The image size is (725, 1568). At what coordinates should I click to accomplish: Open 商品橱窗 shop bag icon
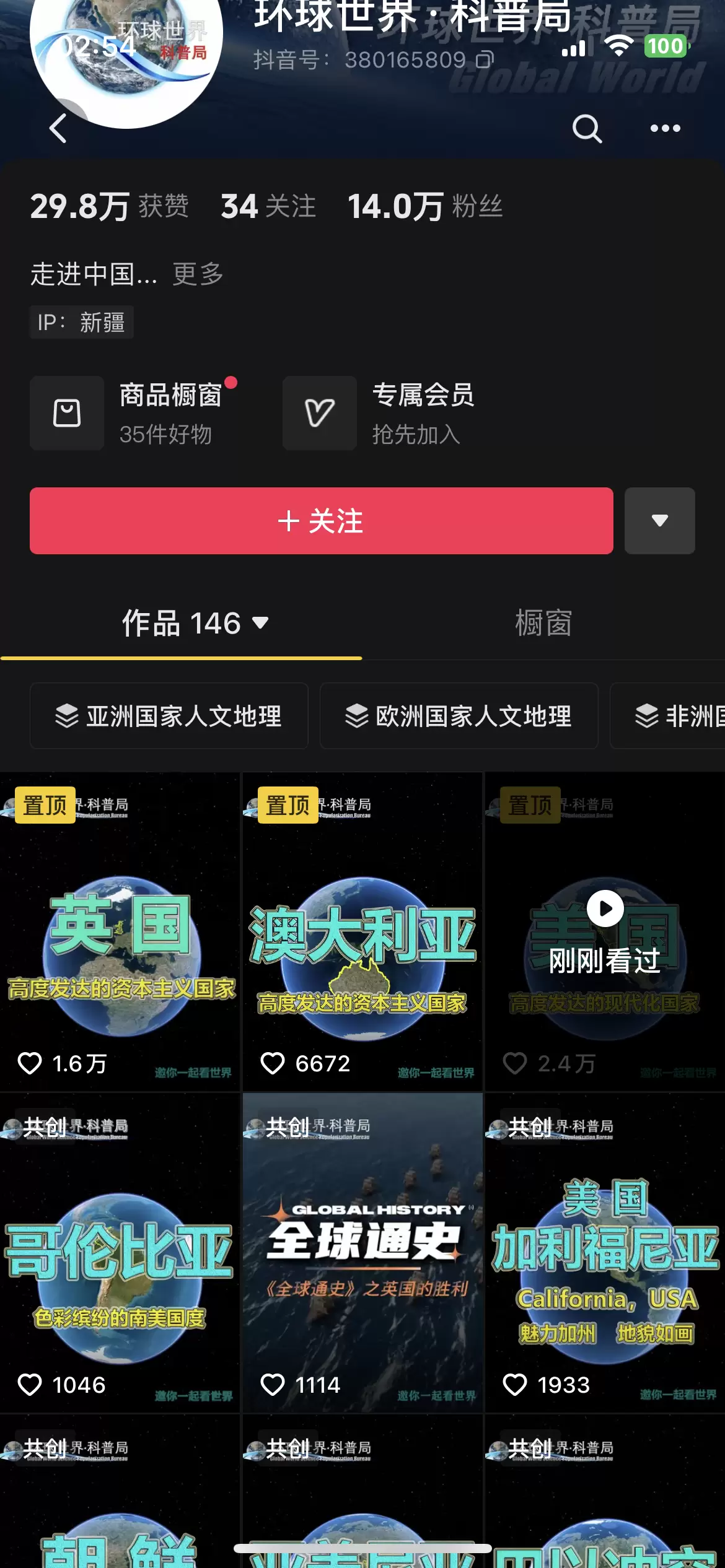[67, 414]
